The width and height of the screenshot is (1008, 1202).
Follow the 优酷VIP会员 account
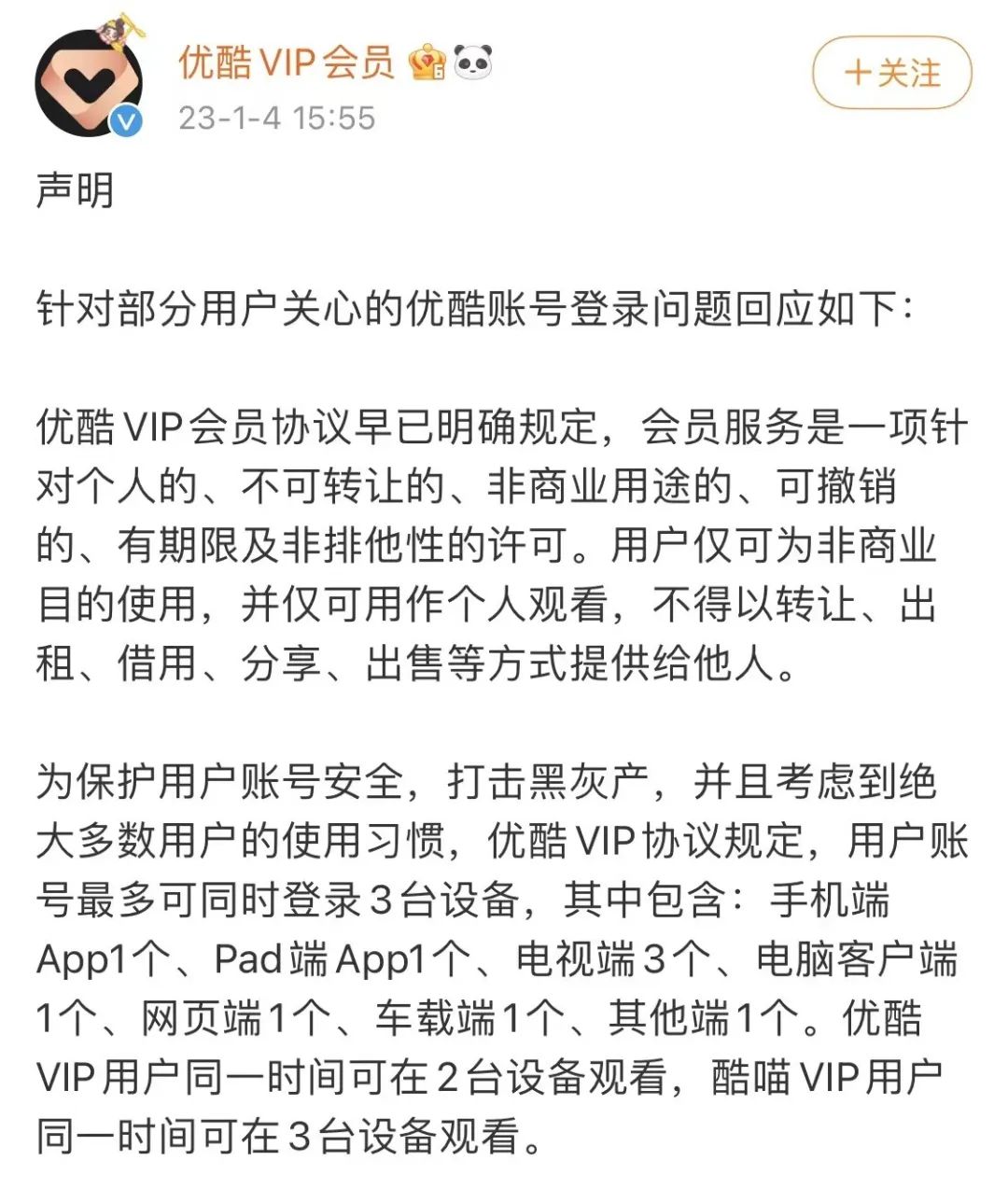[891, 73]
